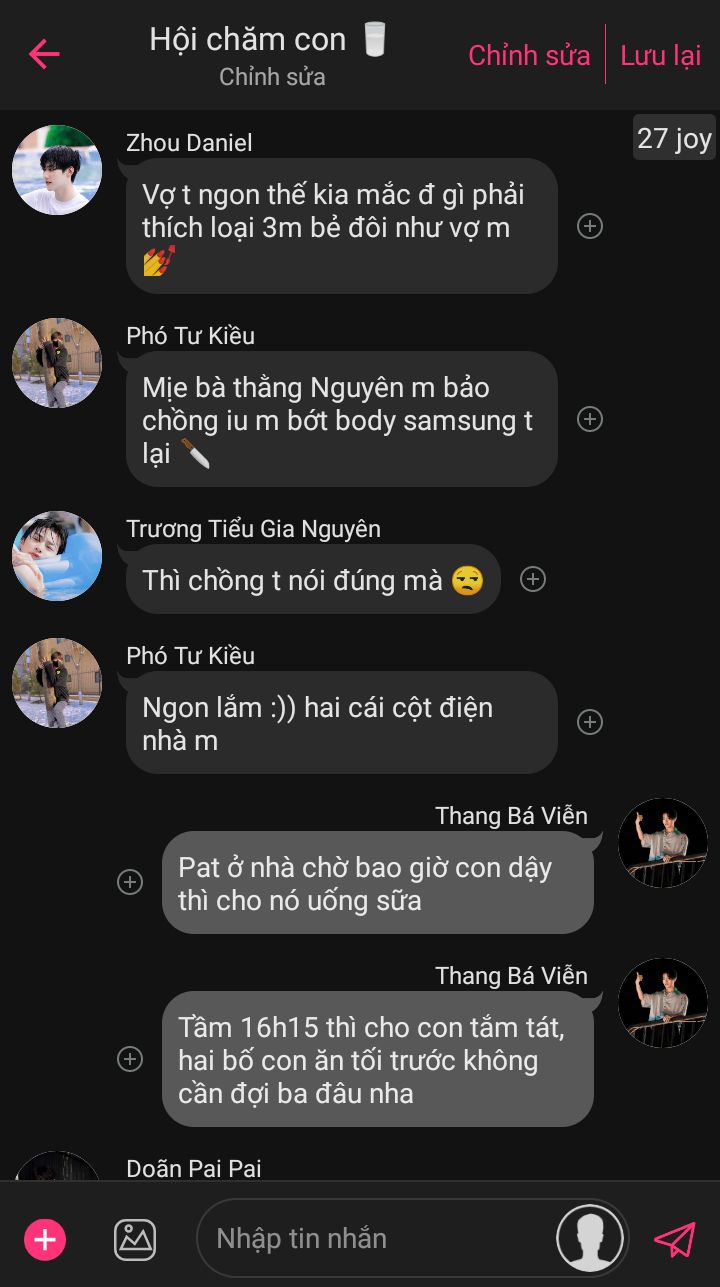Tap the Chỉnh sửa button in header
Image resolution: width=720 pixels, height=1287 pixels.
[529, 55]
